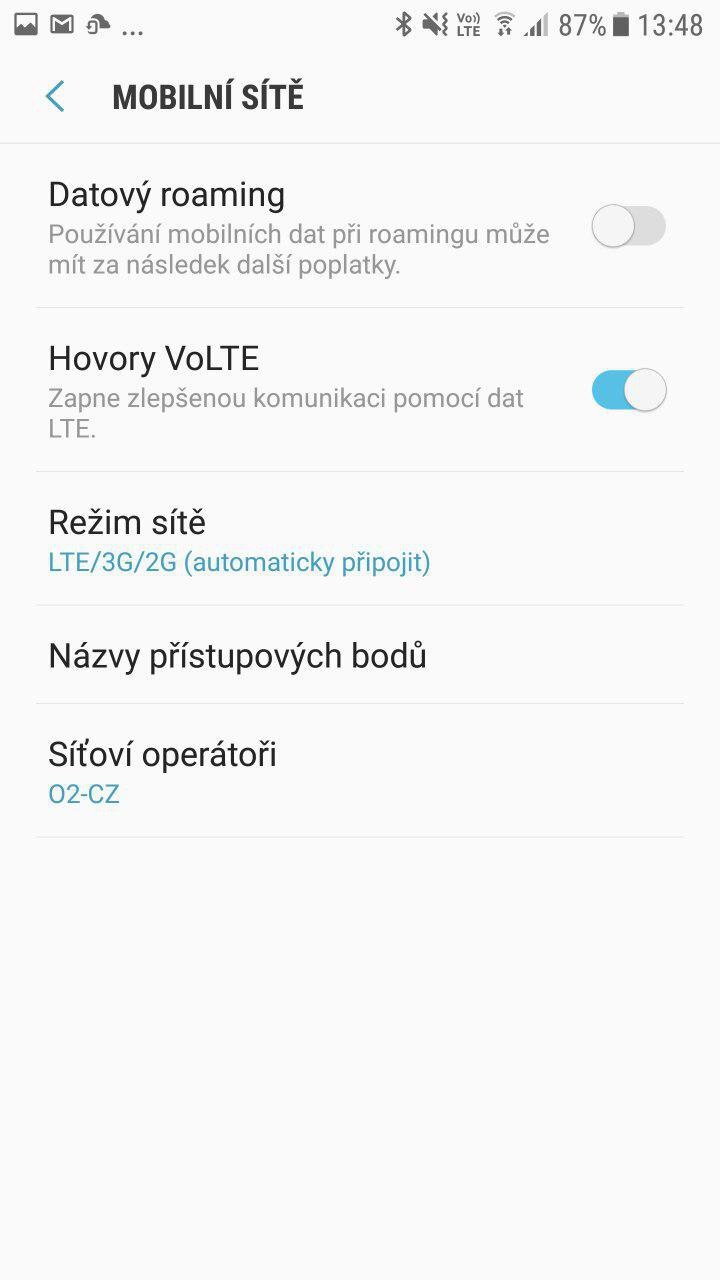Screen dimensions: 720x1280
Task: Enable Datový roaming switch
Action: pyautogui.click(x=628, y=227)
